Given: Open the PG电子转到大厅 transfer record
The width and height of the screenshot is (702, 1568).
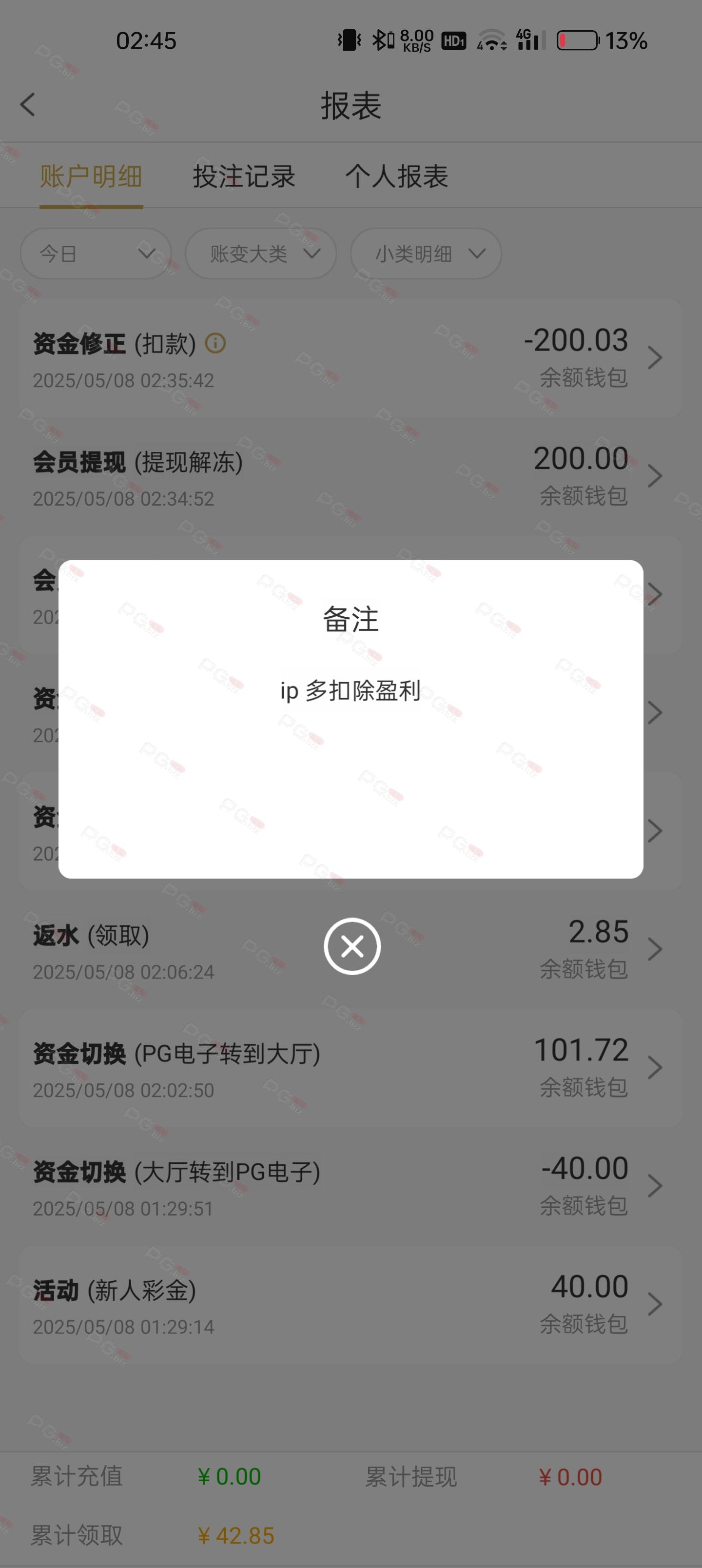Looking at the screenshot, I should pyautogui.click(x=350, y=1068).
